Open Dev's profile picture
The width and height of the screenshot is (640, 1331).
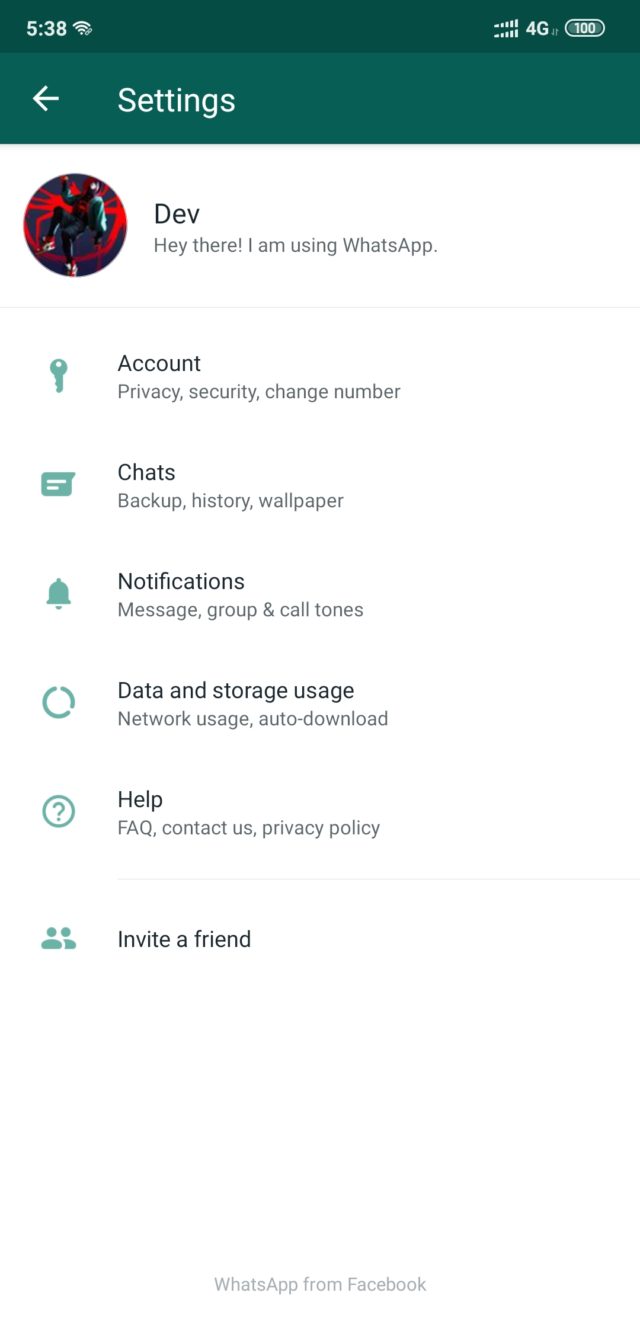75,225
